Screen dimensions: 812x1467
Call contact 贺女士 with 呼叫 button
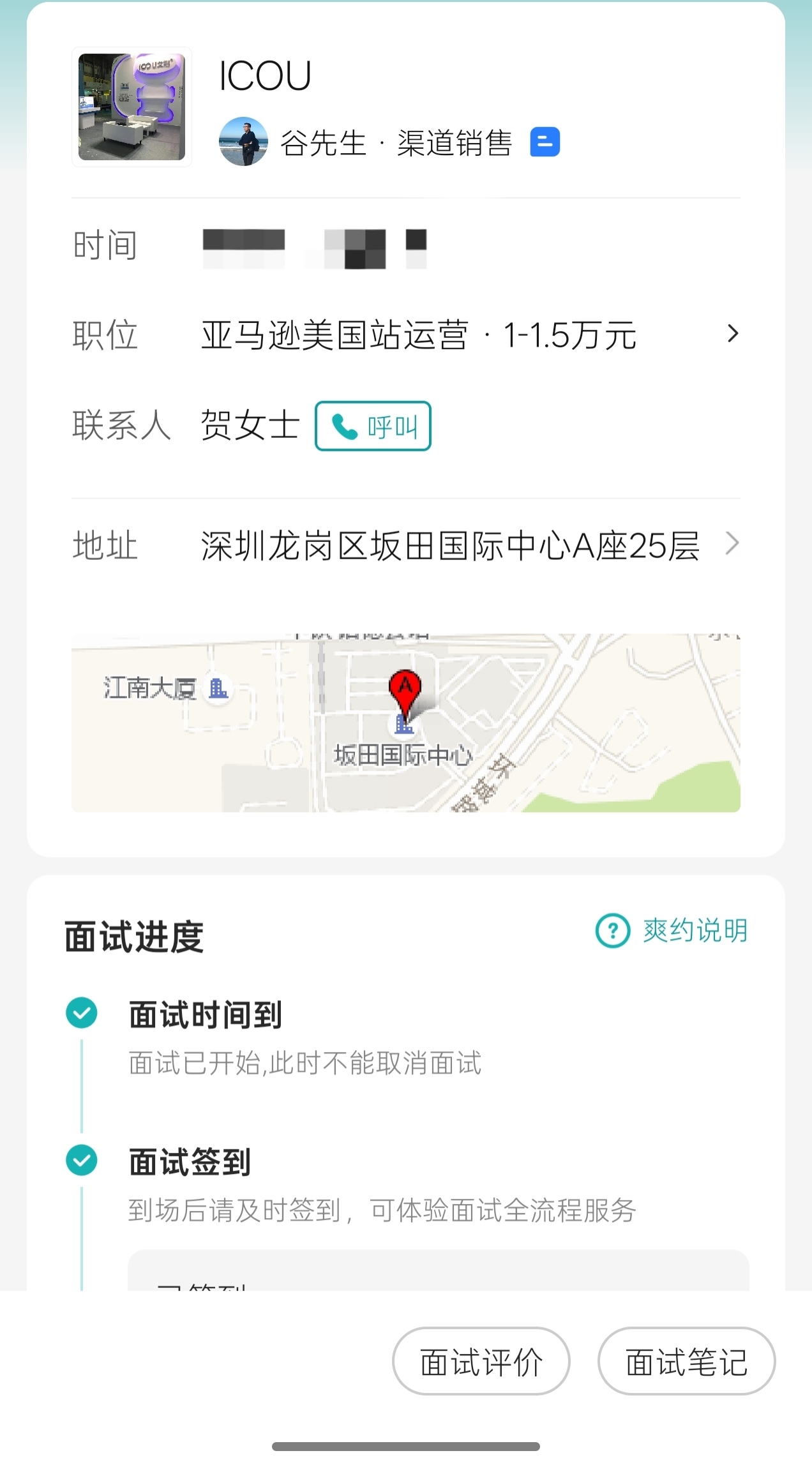(x=373, y=426)
